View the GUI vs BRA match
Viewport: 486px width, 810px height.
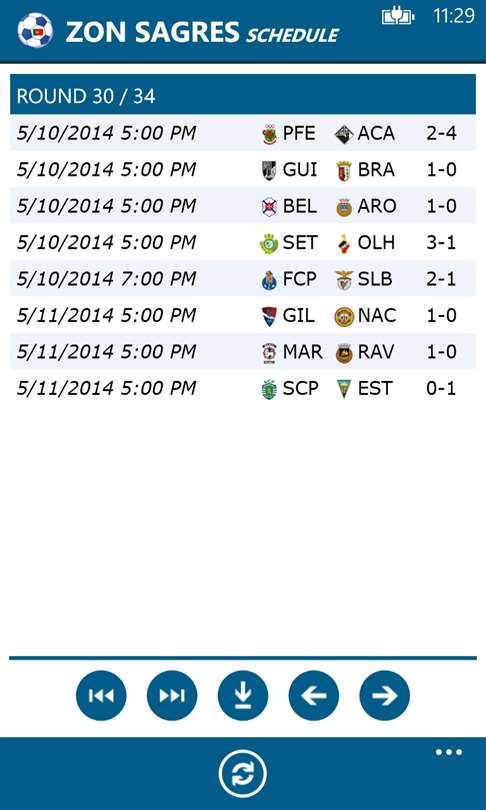point(243,169)
